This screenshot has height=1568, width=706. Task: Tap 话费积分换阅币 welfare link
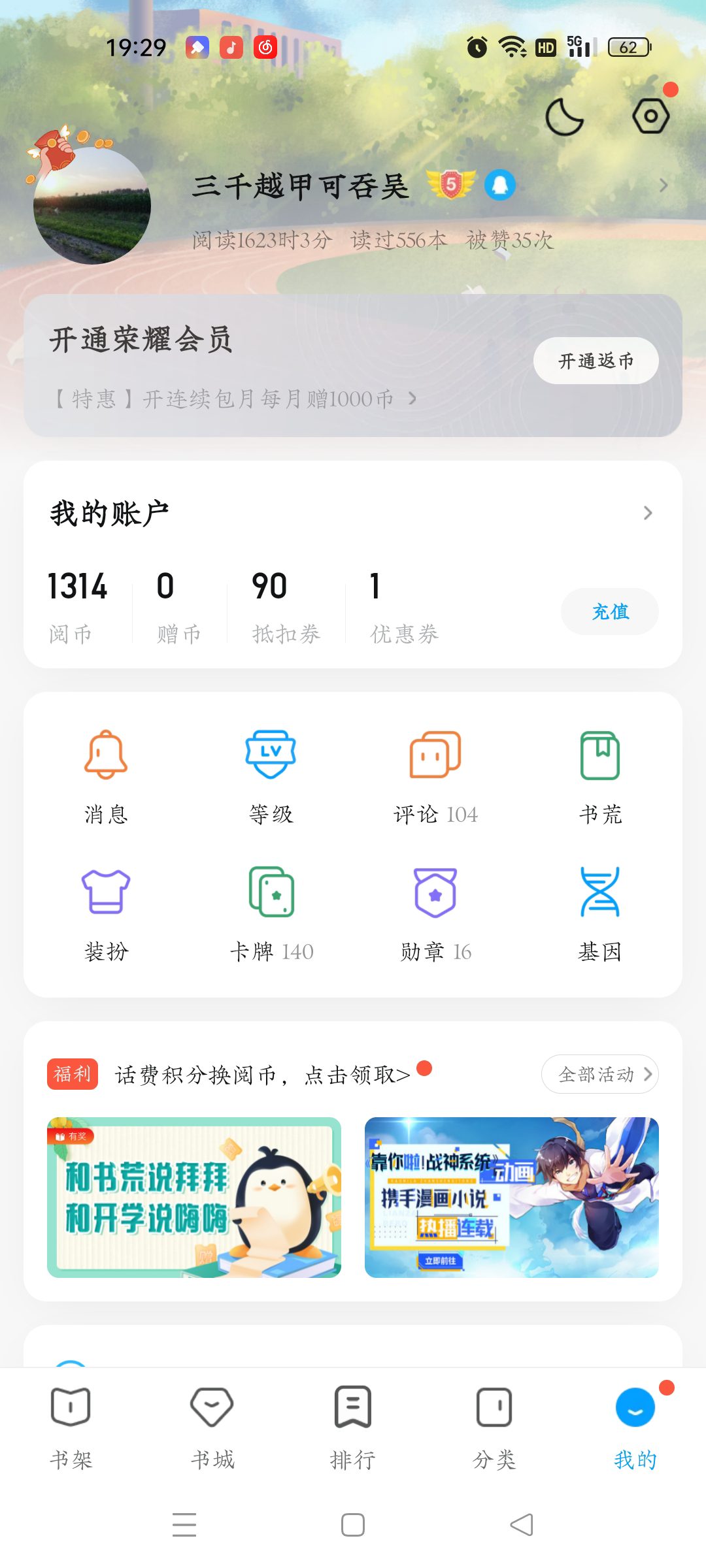point(263,1075)
